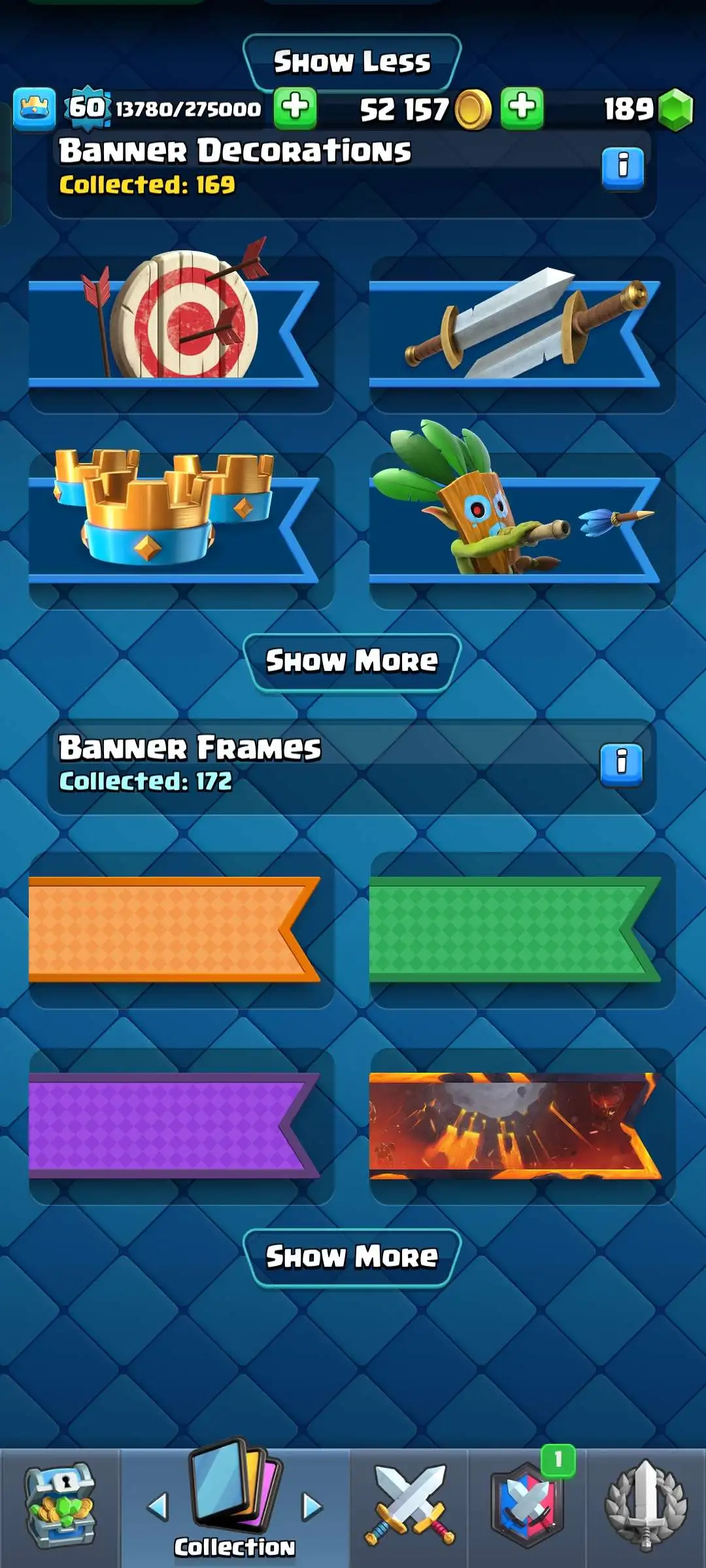
Task: Select the green banner frame
Action: point(522,930)
